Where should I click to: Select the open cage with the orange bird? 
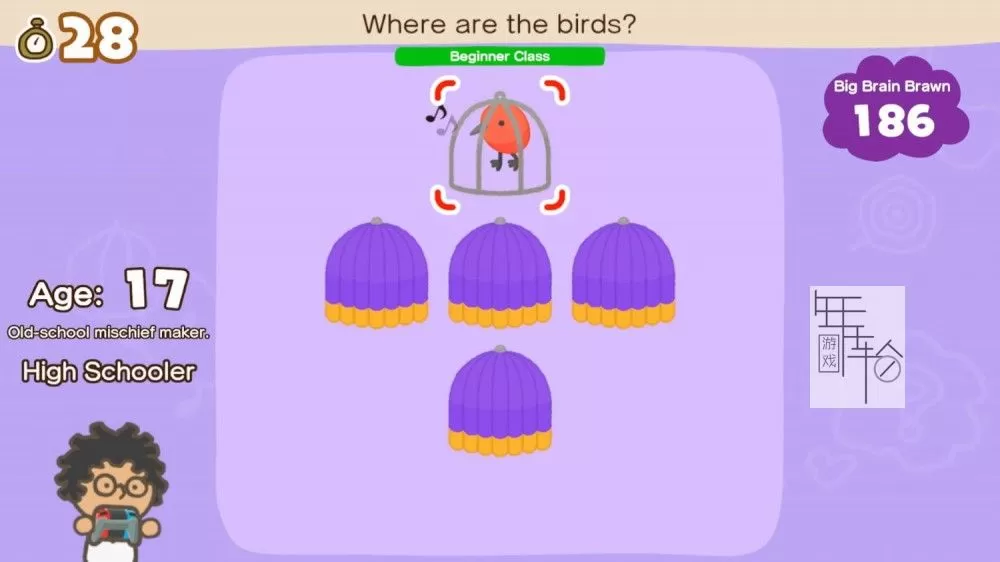tap(500, 146)
